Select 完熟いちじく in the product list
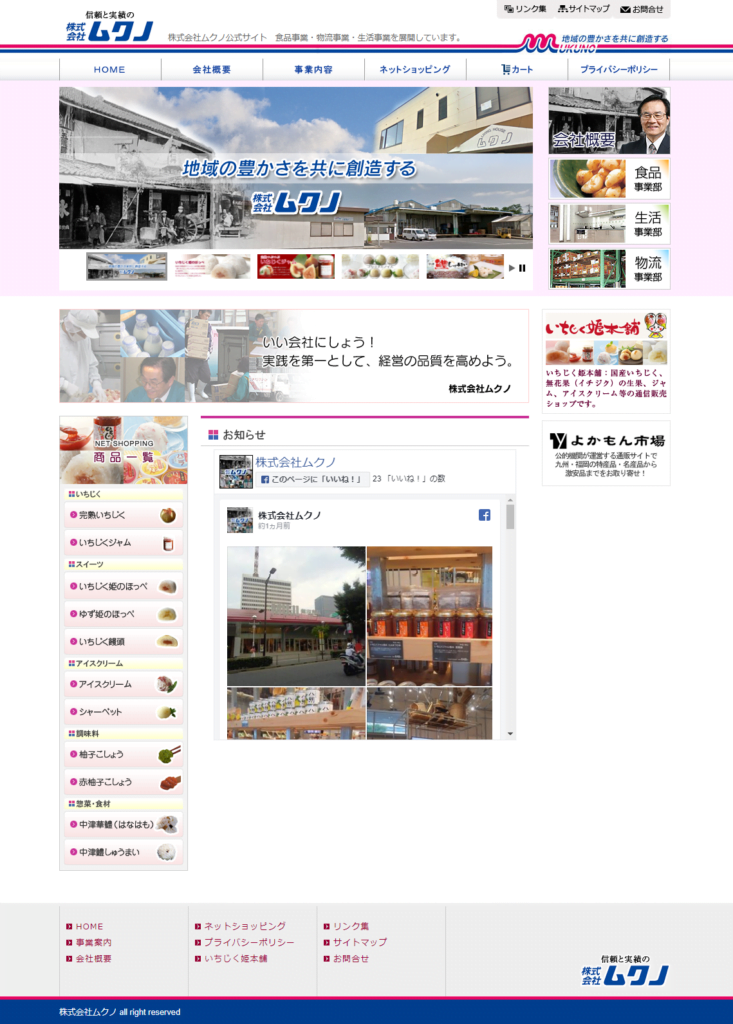This screenshot has height=1024, width=733. 123,516
